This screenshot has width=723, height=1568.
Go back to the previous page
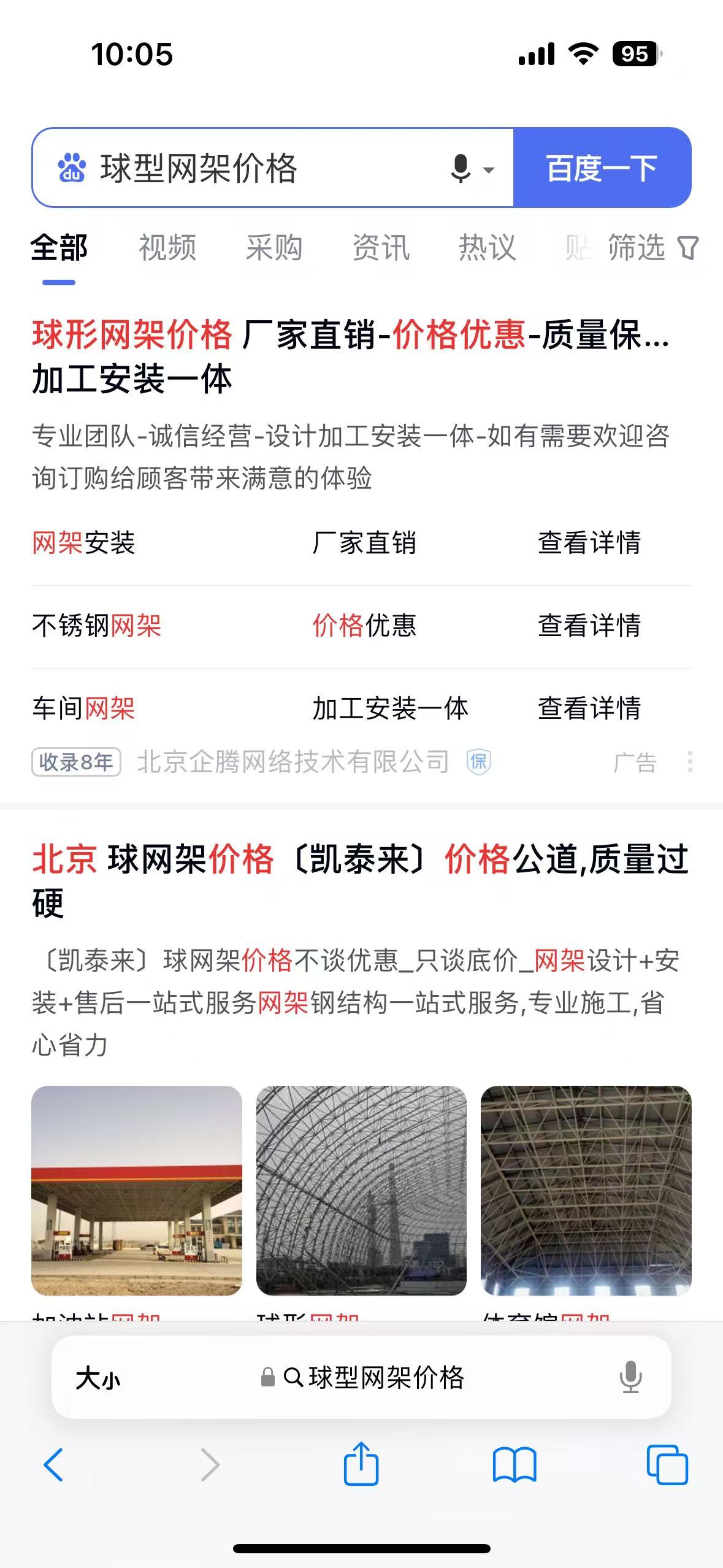pyautogui.click(x=54, y=1465)
